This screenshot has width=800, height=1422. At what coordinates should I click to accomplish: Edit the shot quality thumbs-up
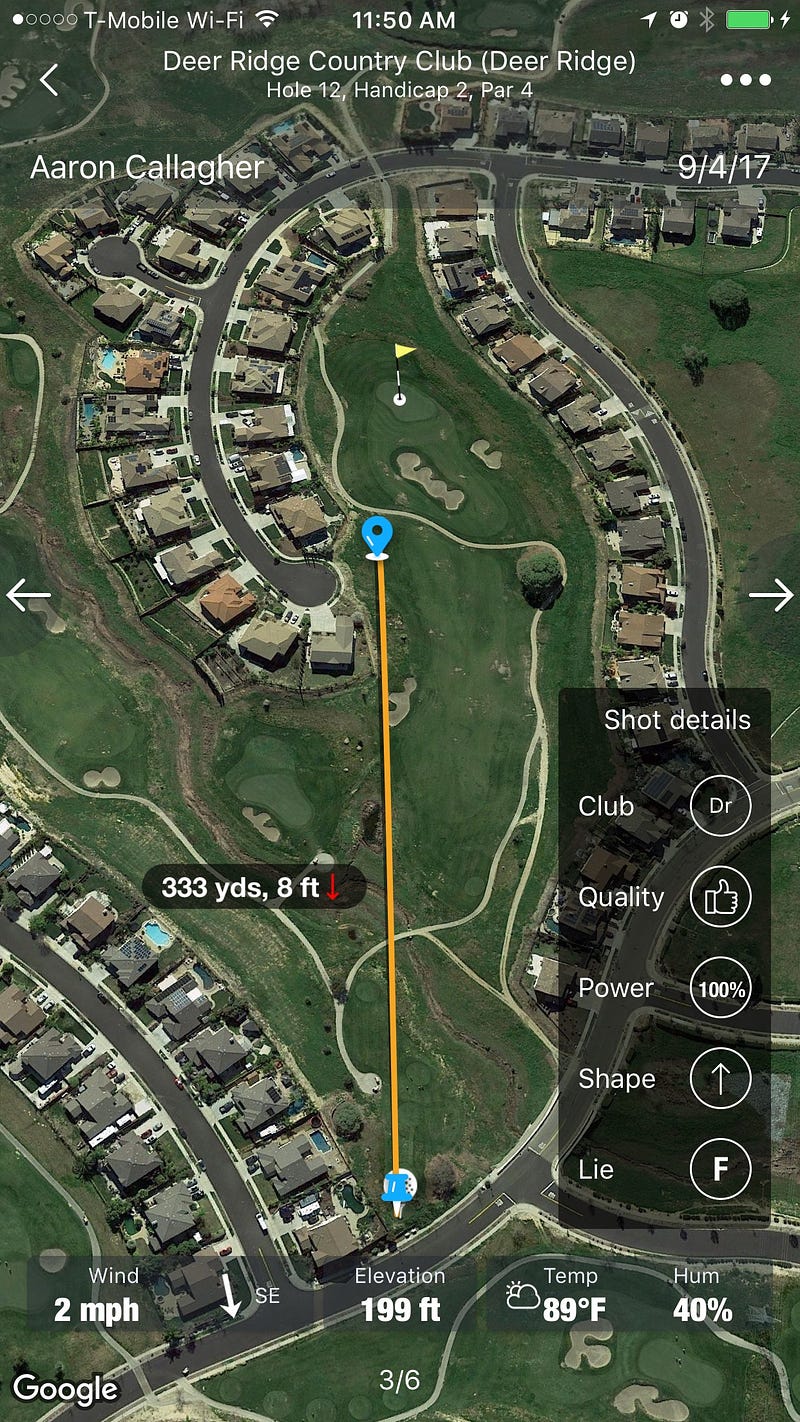(x=720, y=898)
